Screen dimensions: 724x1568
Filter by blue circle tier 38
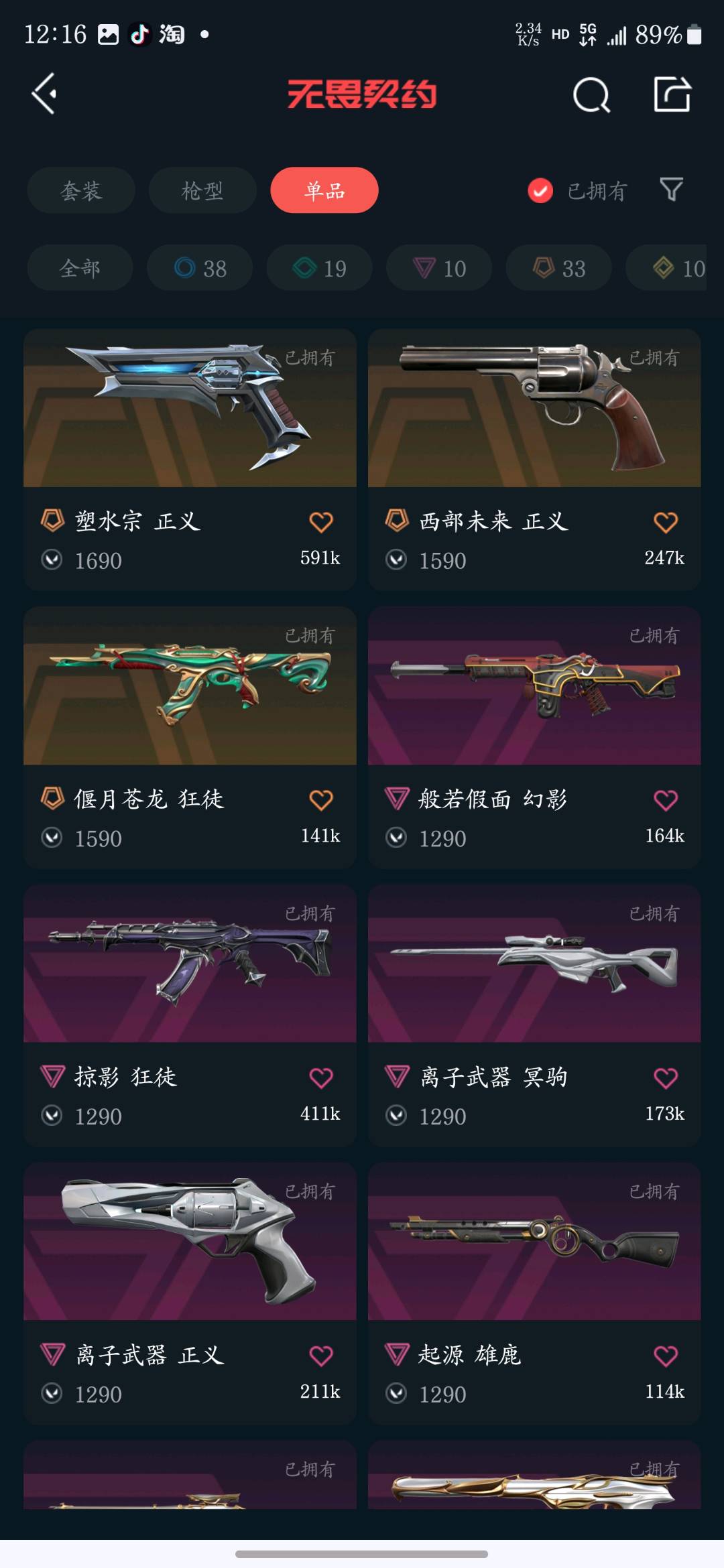coord(200,268)
